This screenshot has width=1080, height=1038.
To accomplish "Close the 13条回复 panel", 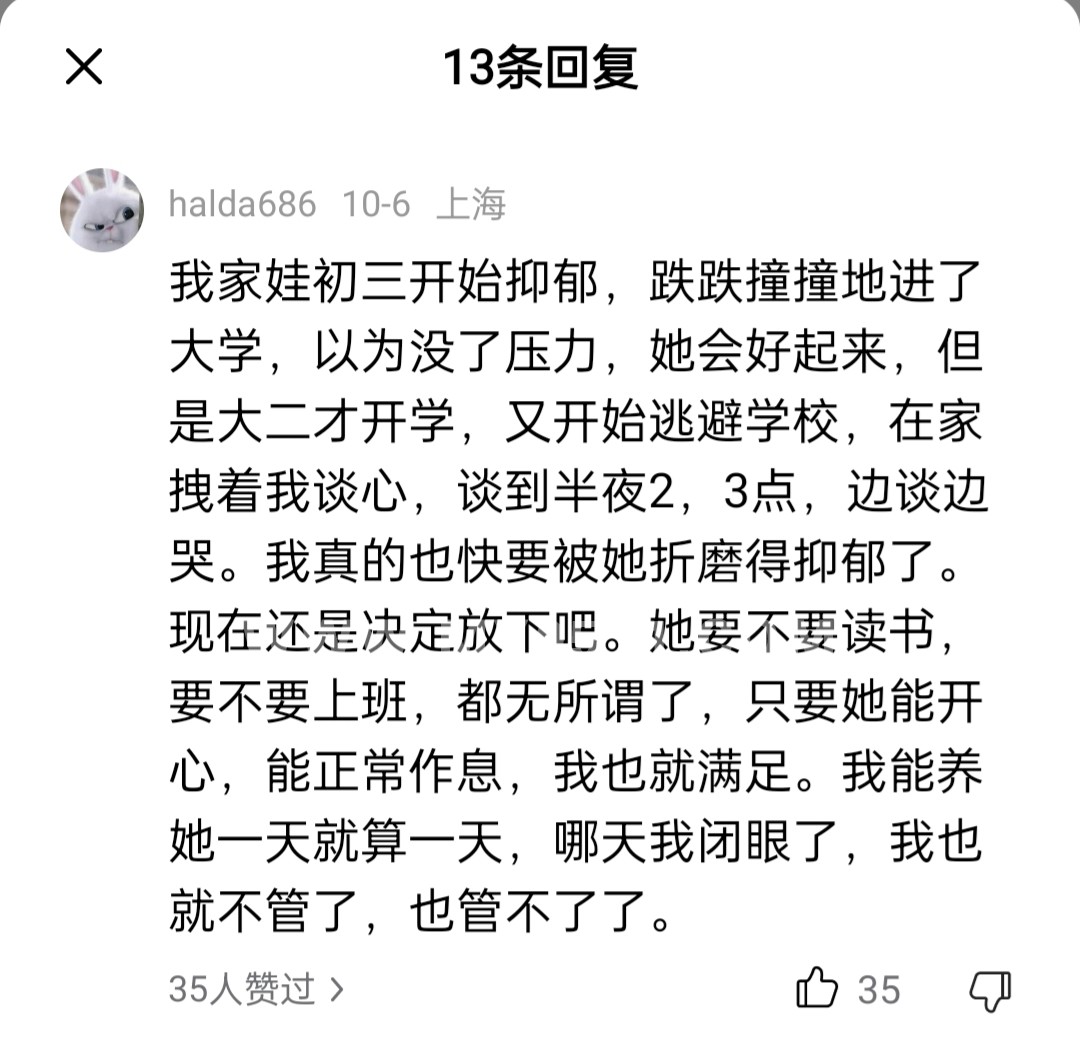I will (x=84, y=67).
